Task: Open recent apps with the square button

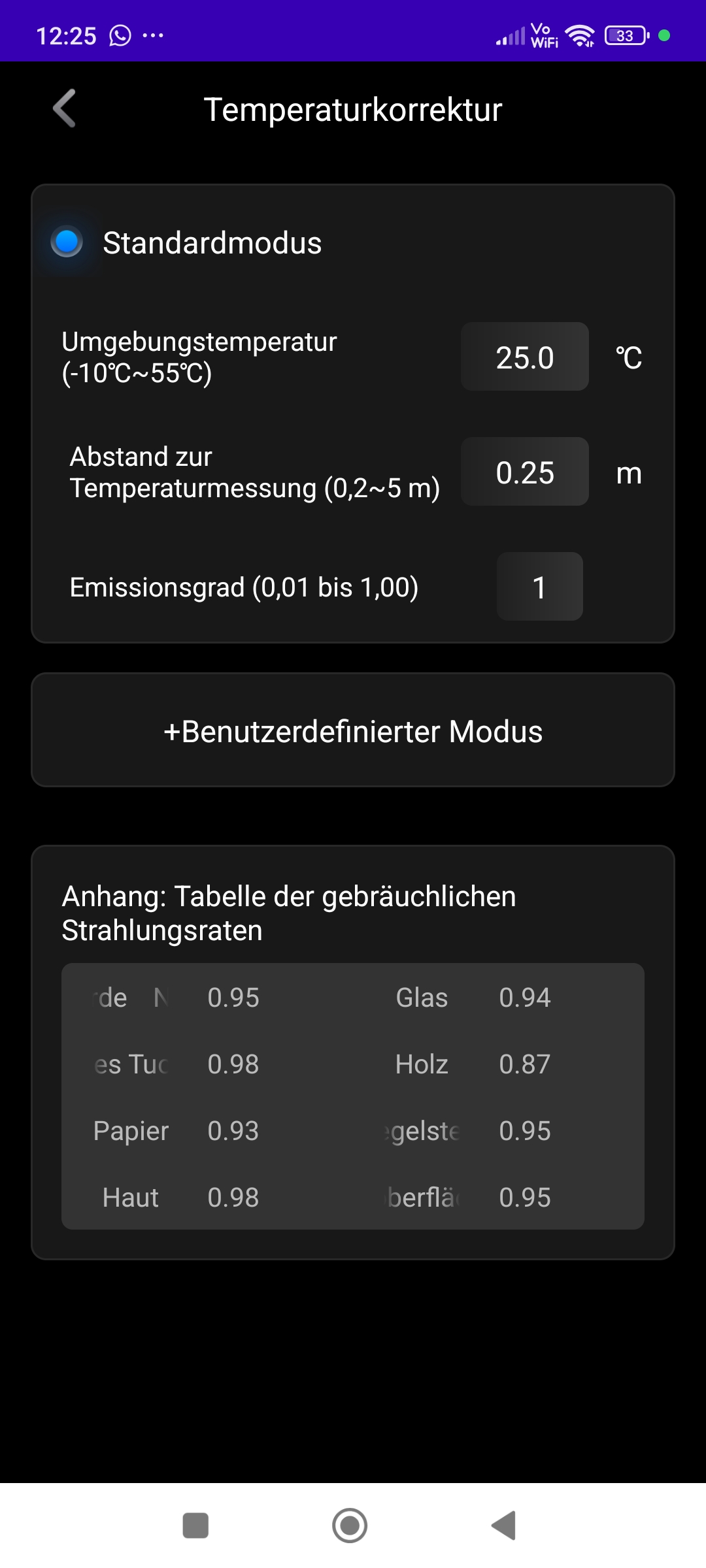Action: point(195,1526)
